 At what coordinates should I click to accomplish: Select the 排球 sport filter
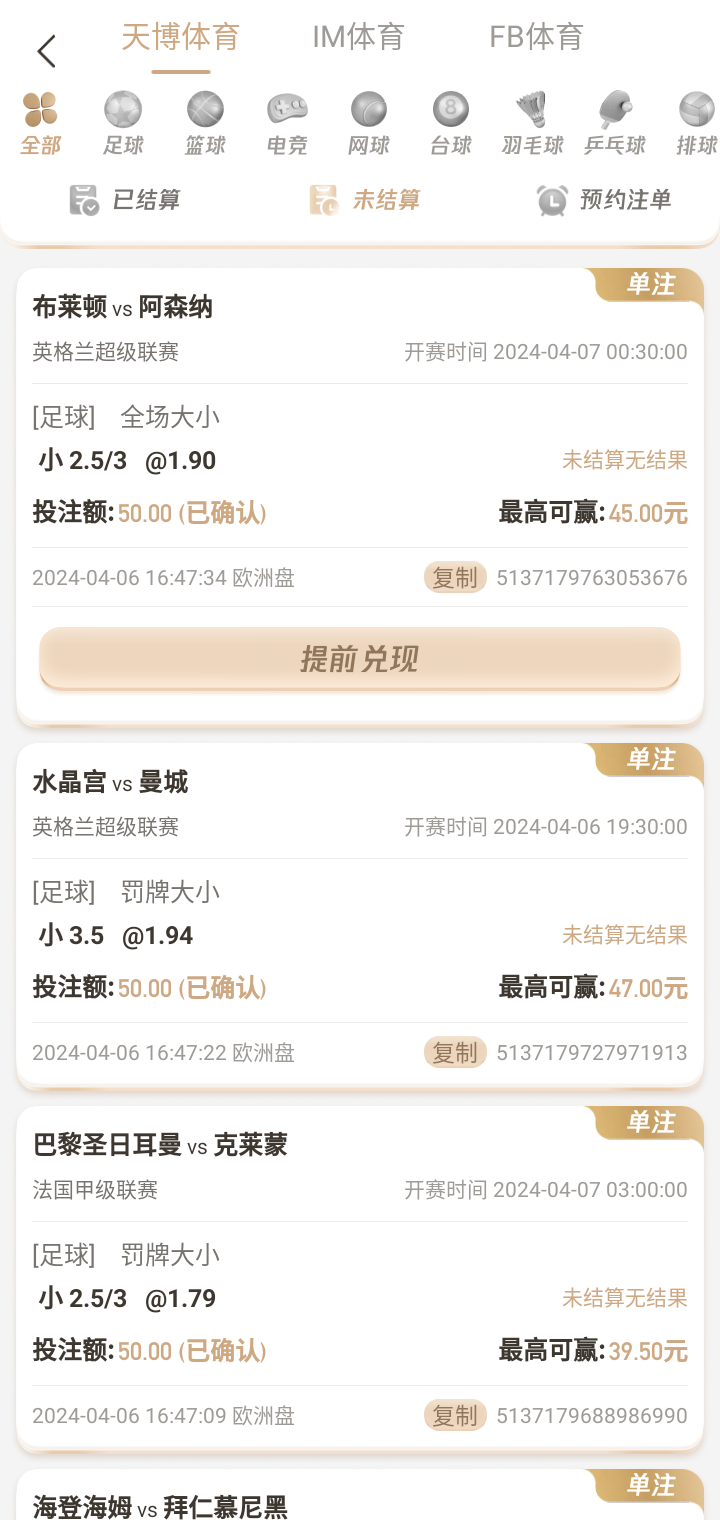pos(696,123)
